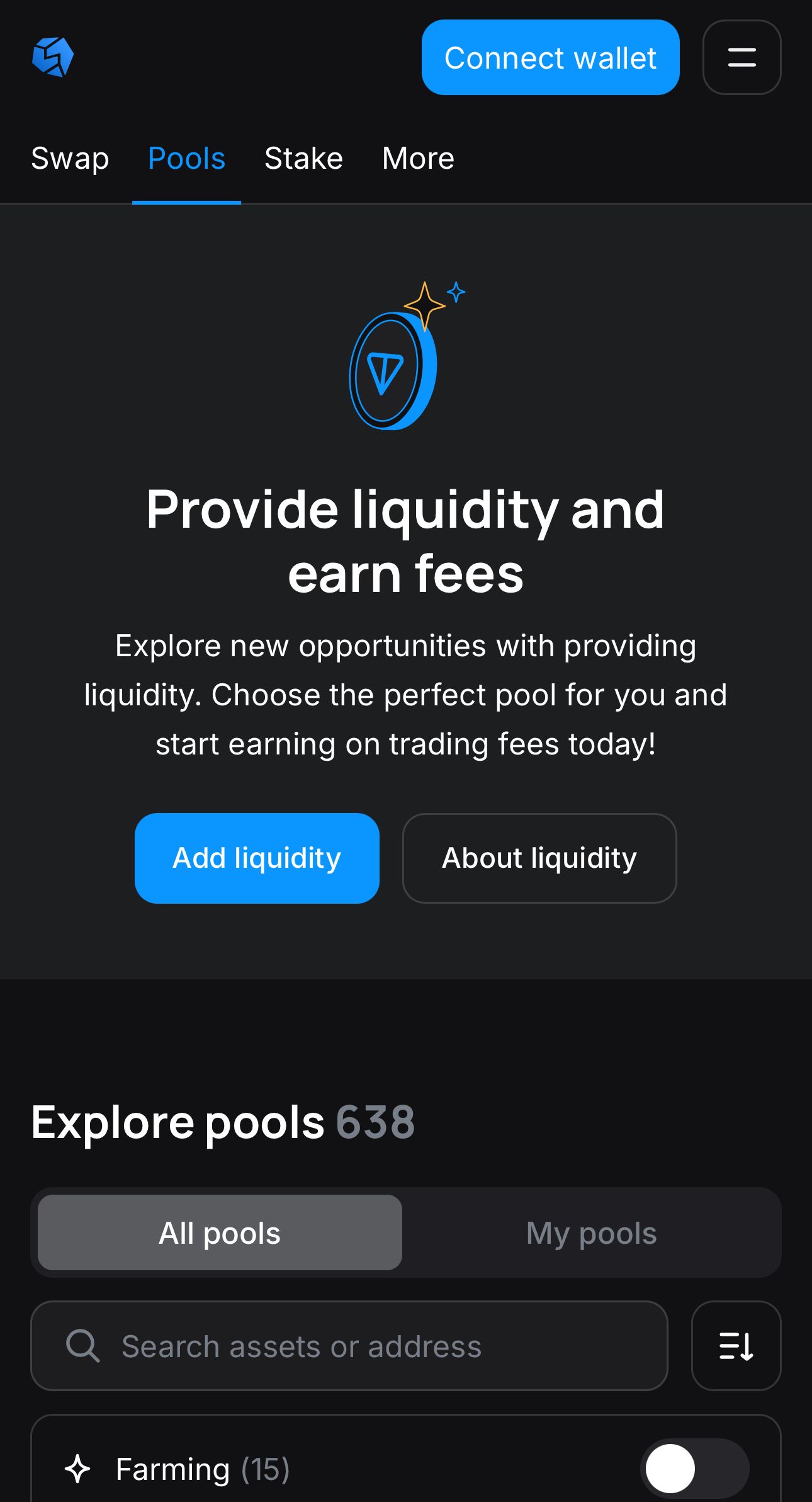Screen dimensions: 812x1502
Task: Select the Pools tab
Action: coord(186,158)
